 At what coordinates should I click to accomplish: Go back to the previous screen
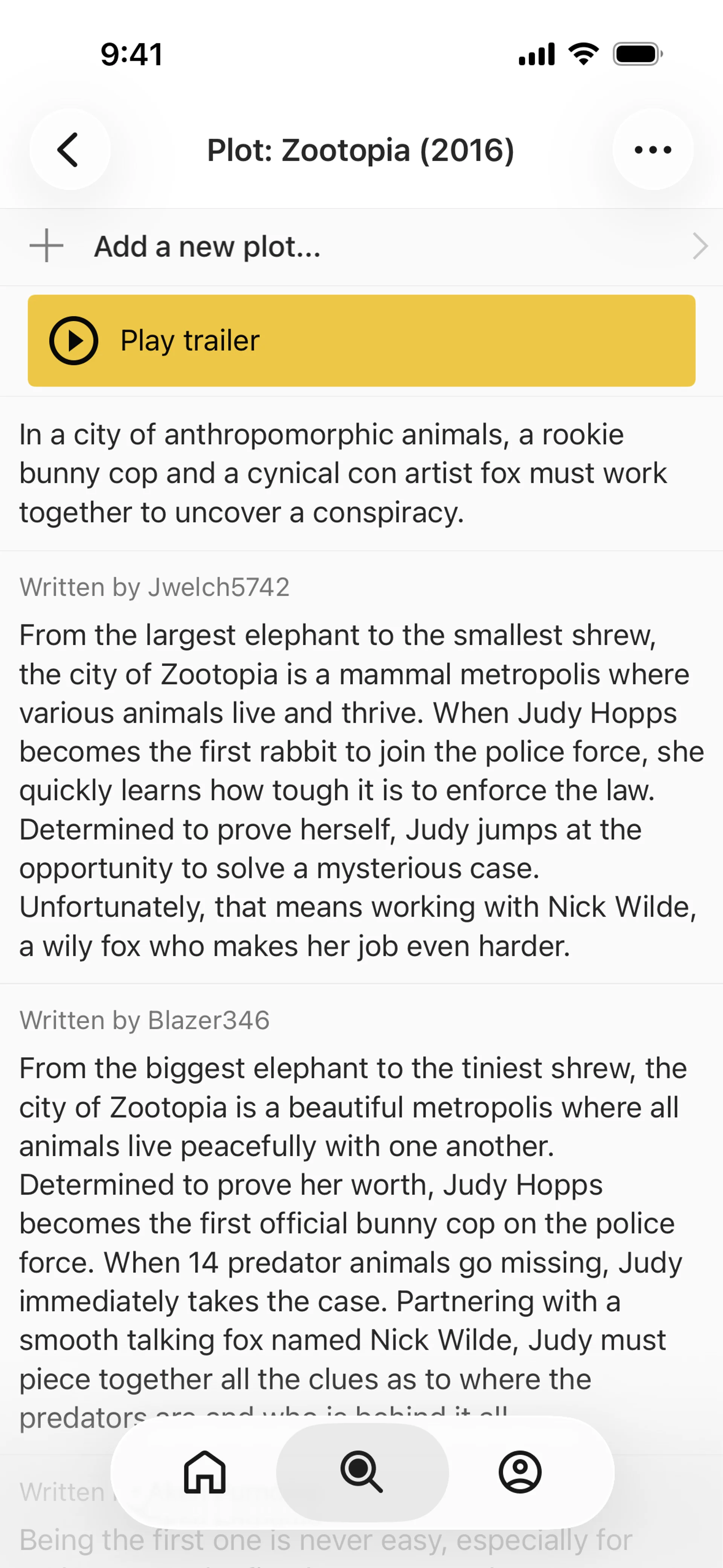tap(69, 150)
